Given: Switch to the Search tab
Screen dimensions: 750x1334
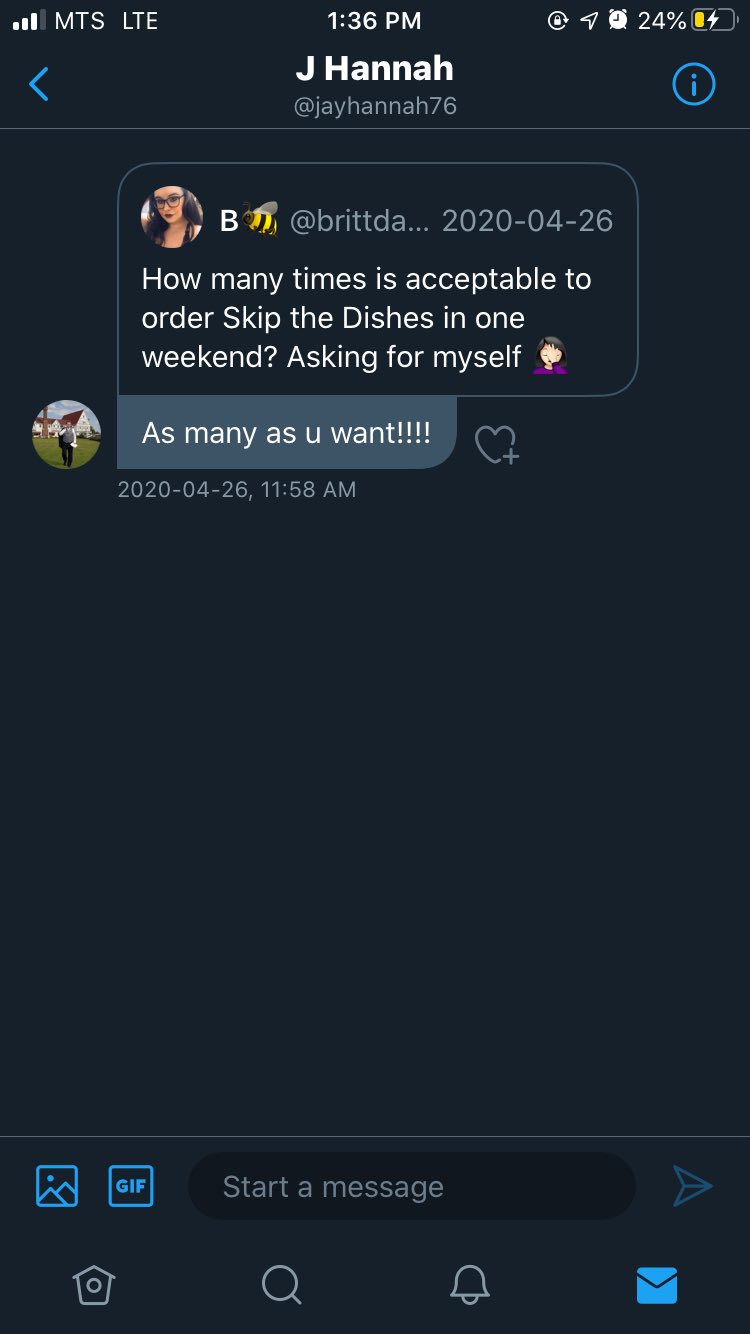Looking at the screenshot, I should [x=281, y=1285].
